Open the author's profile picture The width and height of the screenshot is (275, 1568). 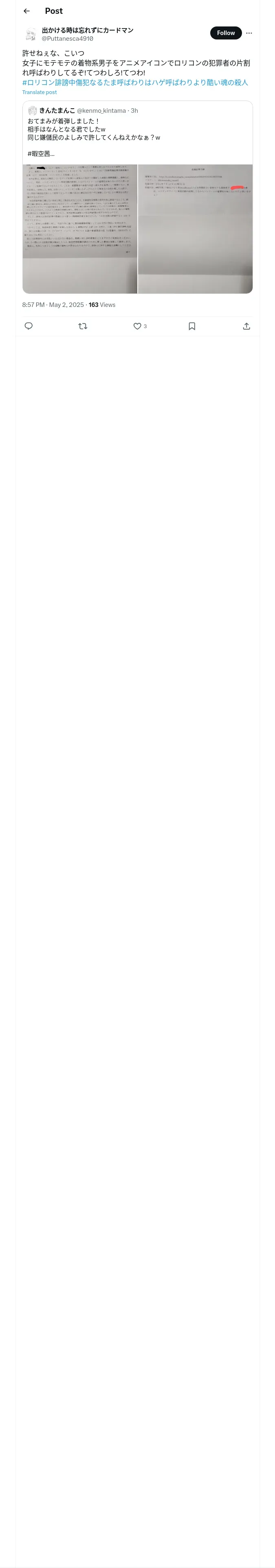tap(31, 34)
